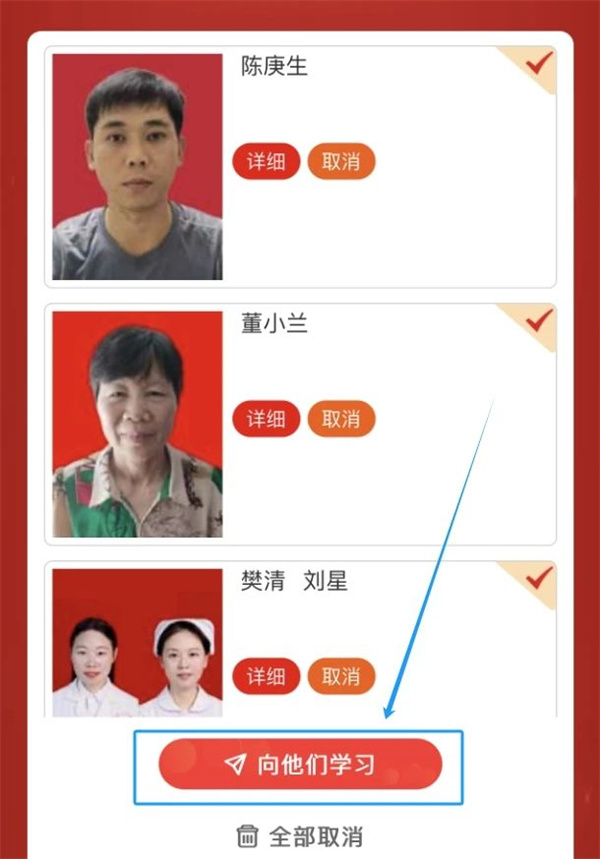
Task: Open 详细 for 樊清 刘星
Action: [x=266, y=677]
